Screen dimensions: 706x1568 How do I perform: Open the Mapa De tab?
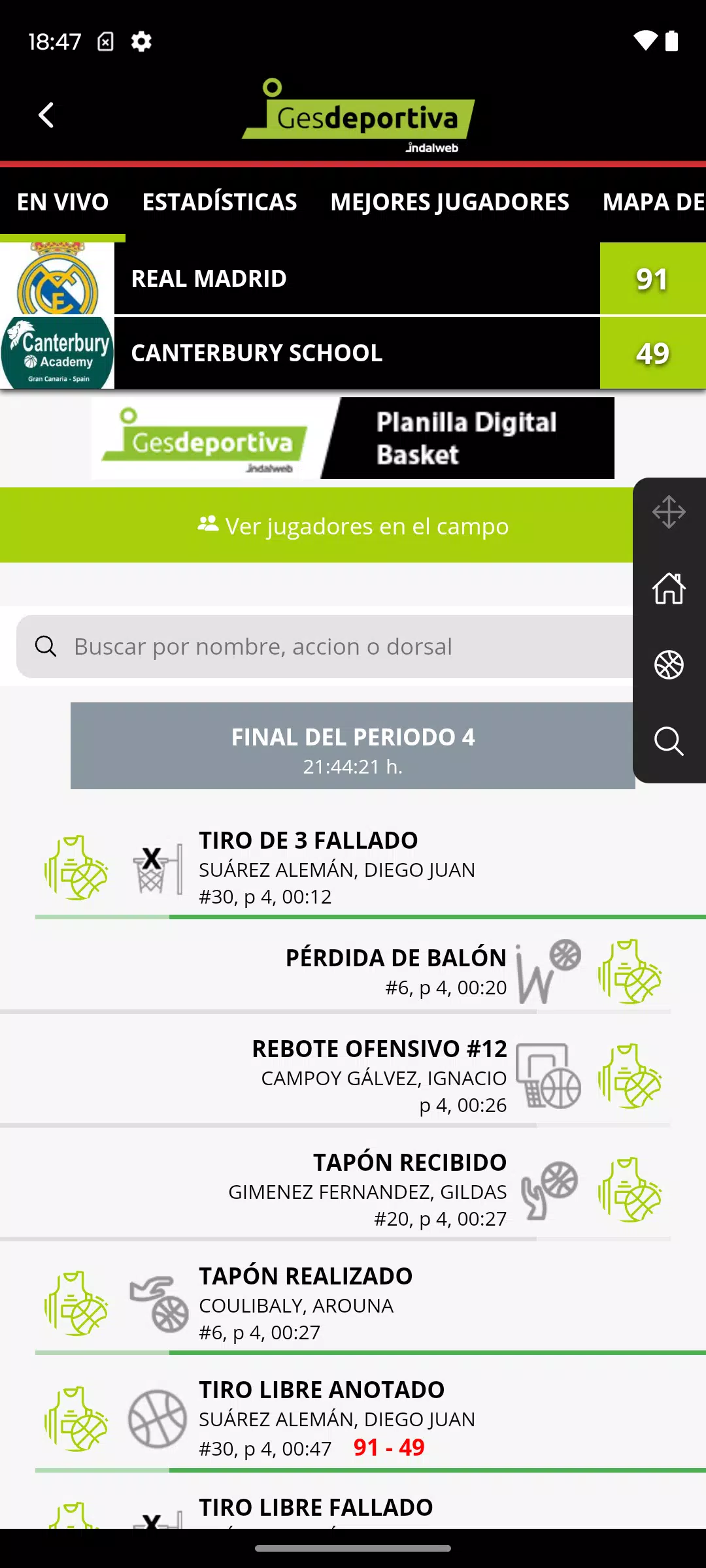[654, 203]
